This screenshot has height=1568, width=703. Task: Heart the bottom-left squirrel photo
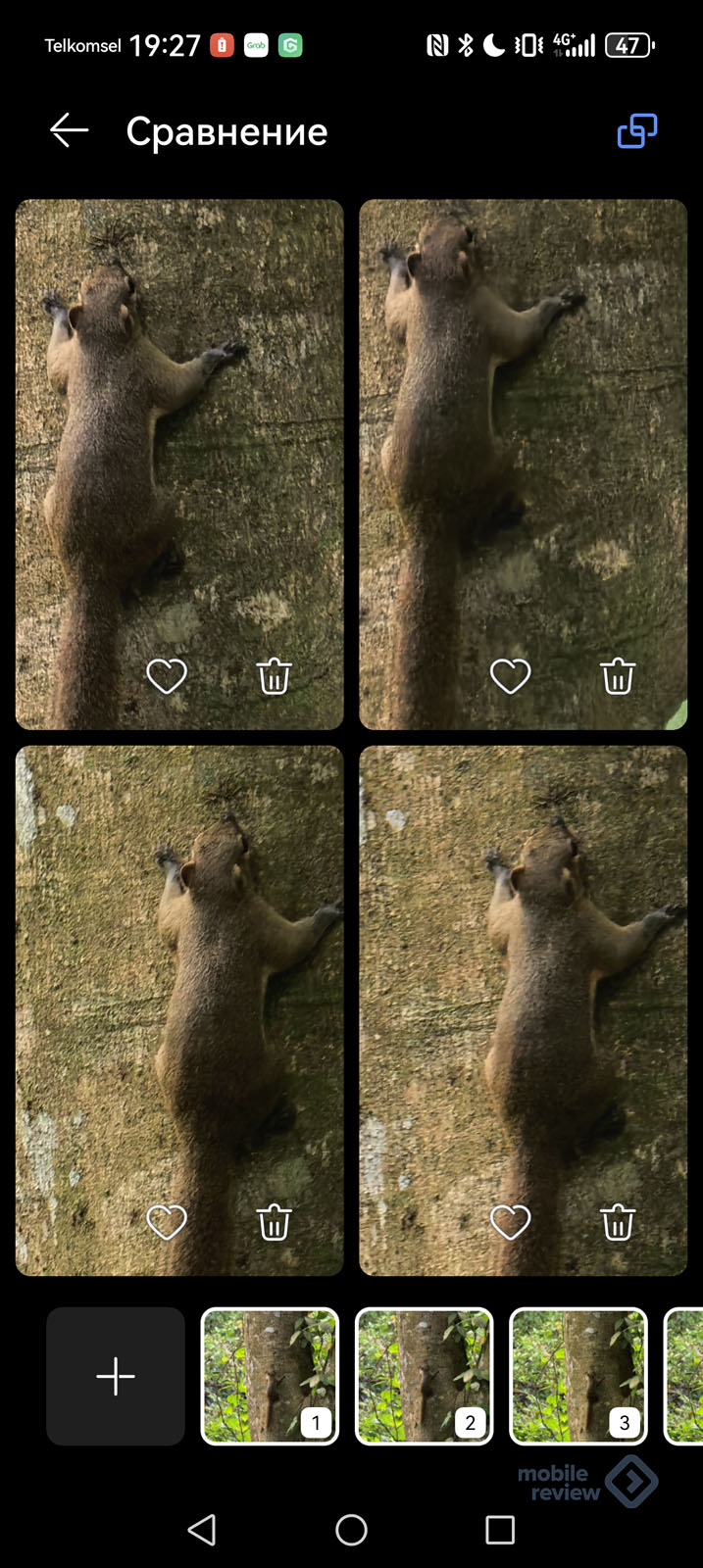click(x=167, y=1222)
